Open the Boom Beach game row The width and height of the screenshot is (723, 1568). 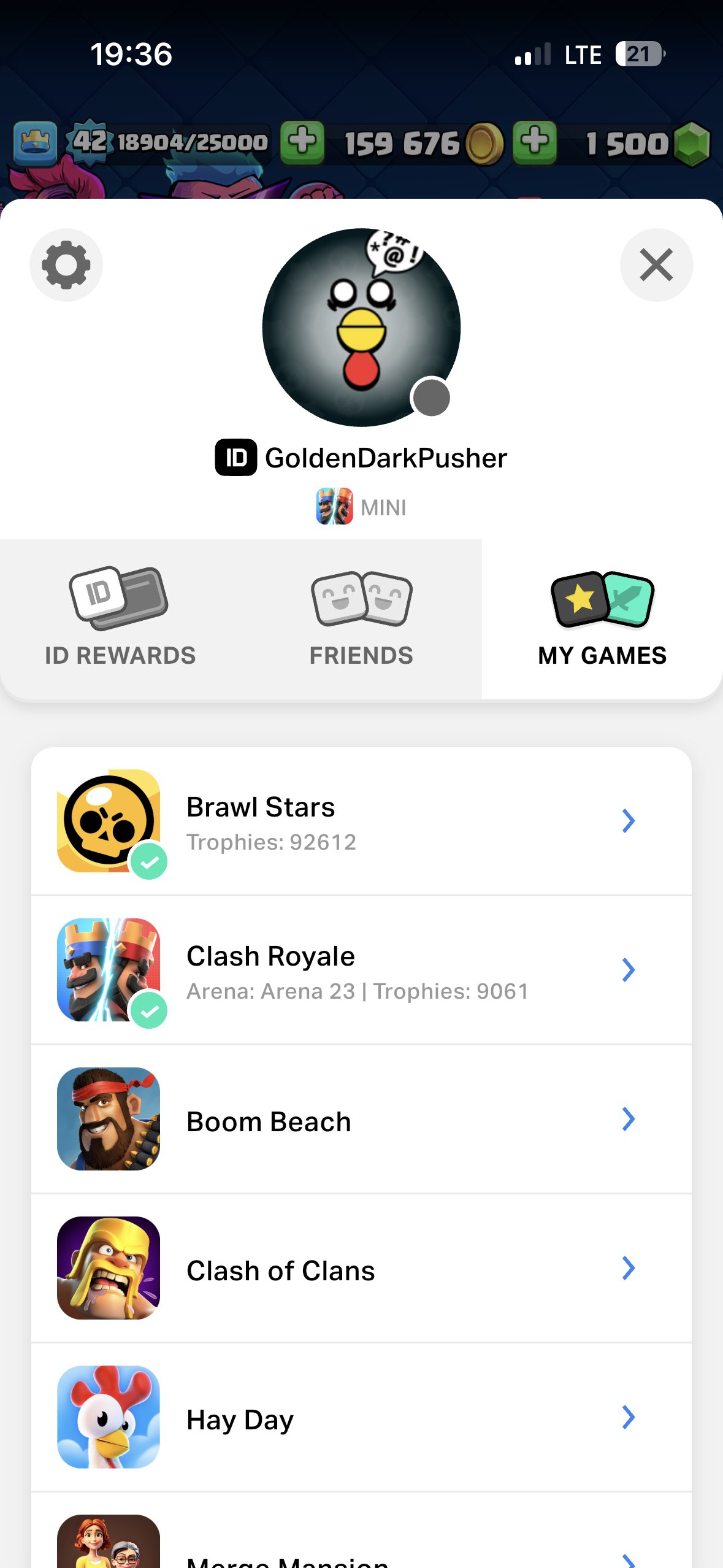click(361, 1120)
